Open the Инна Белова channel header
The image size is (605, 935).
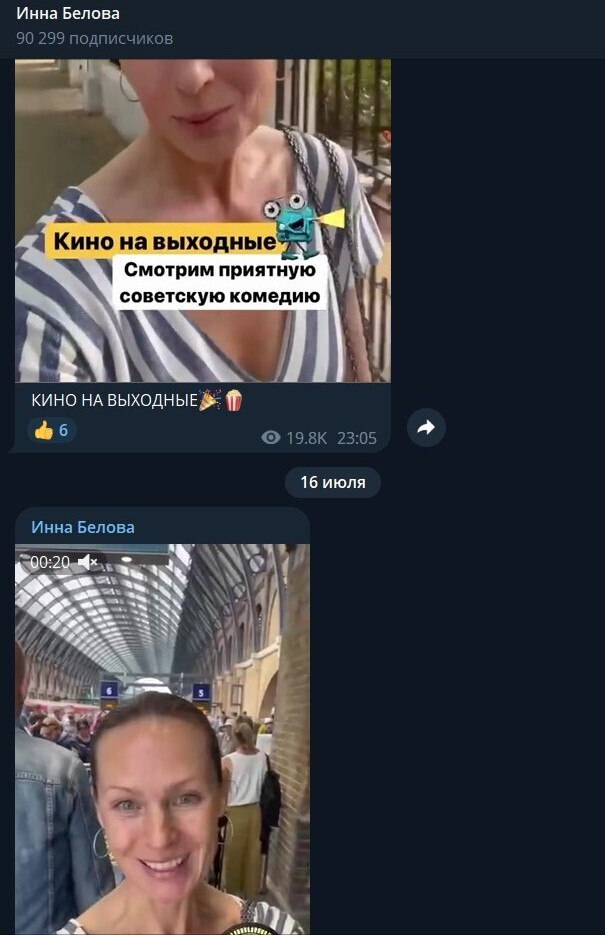(68, 14)
